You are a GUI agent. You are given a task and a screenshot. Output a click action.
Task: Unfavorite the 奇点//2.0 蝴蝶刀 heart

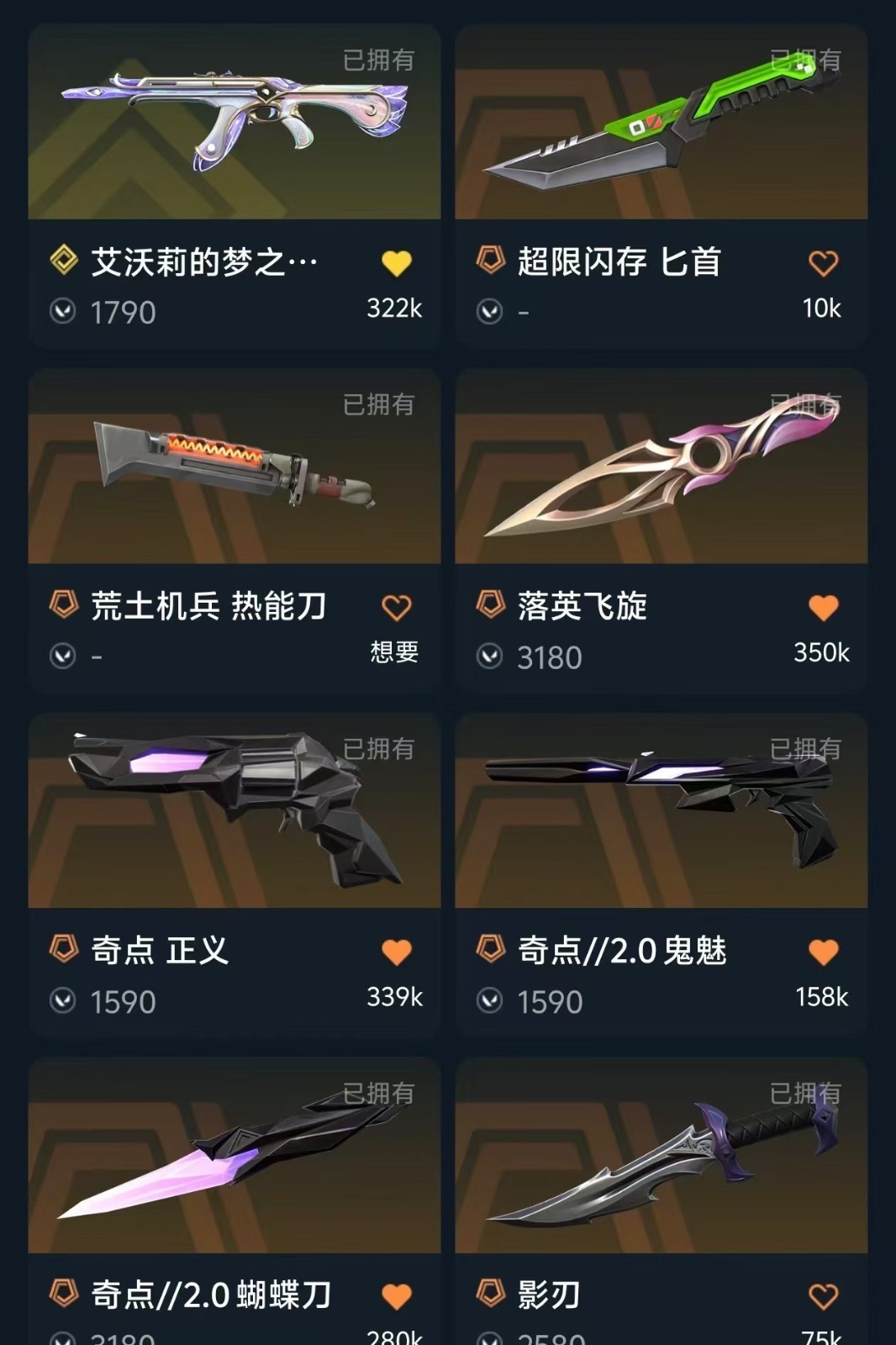(x=397, y=1297)
